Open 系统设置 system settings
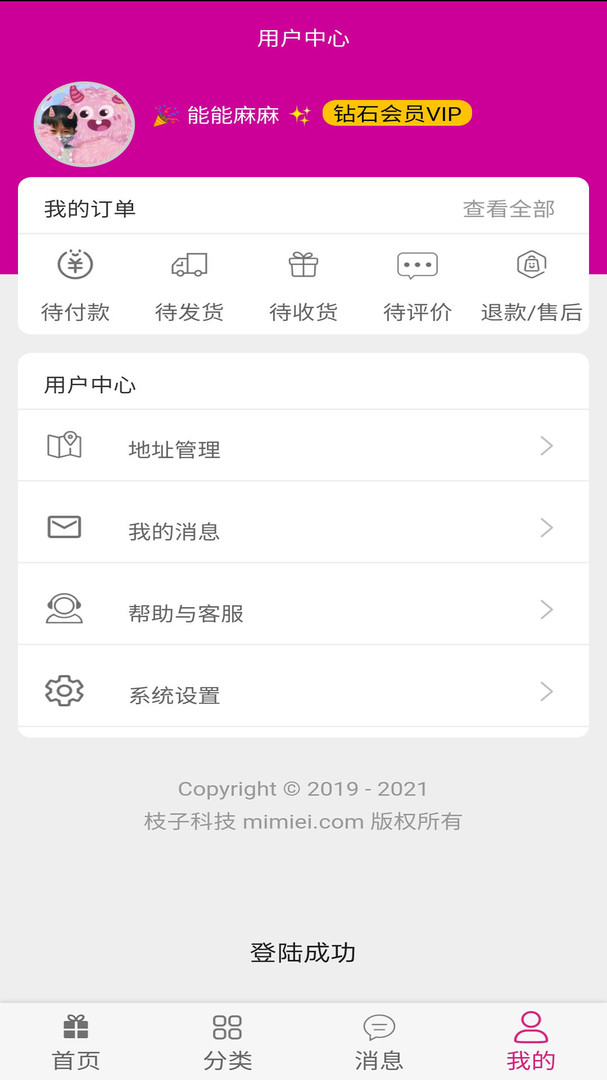 [x=303, y=692]
